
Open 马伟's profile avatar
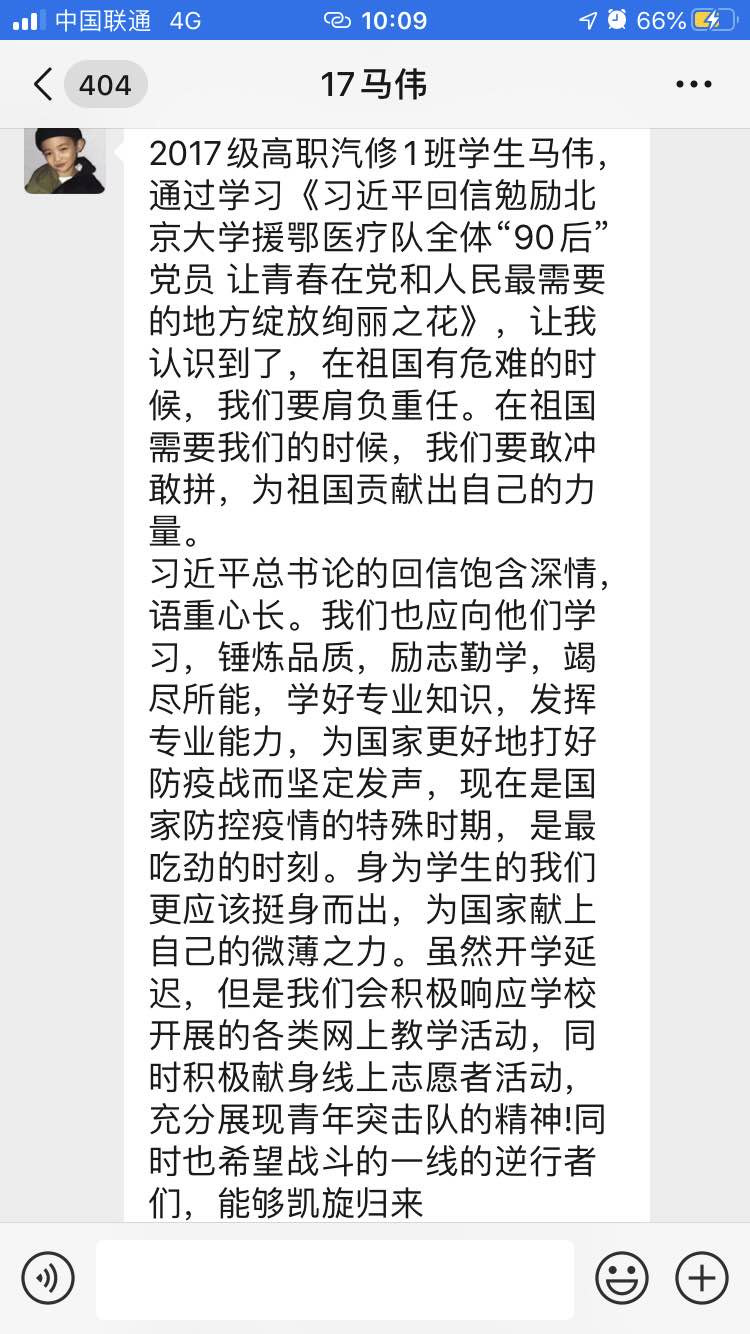[65, 160]
